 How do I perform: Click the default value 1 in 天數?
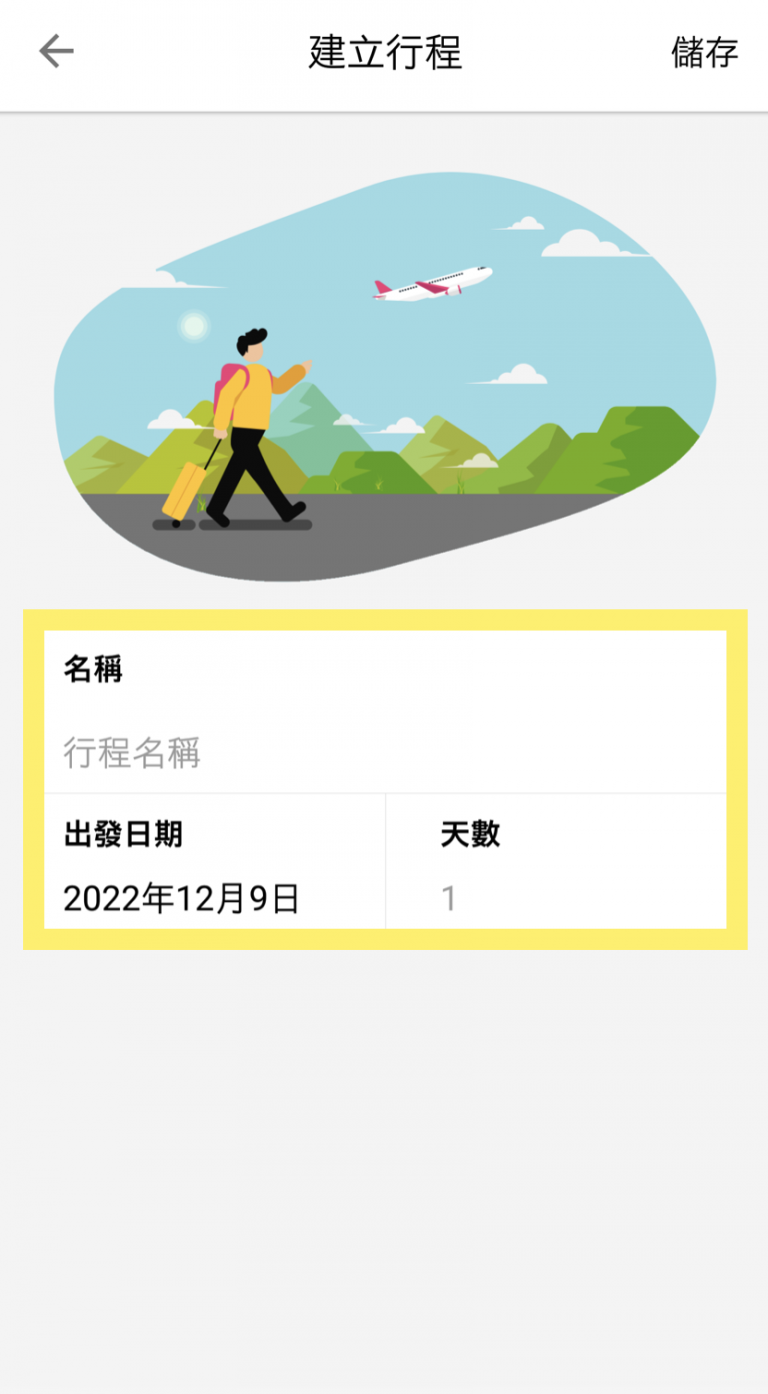(447, 899)
